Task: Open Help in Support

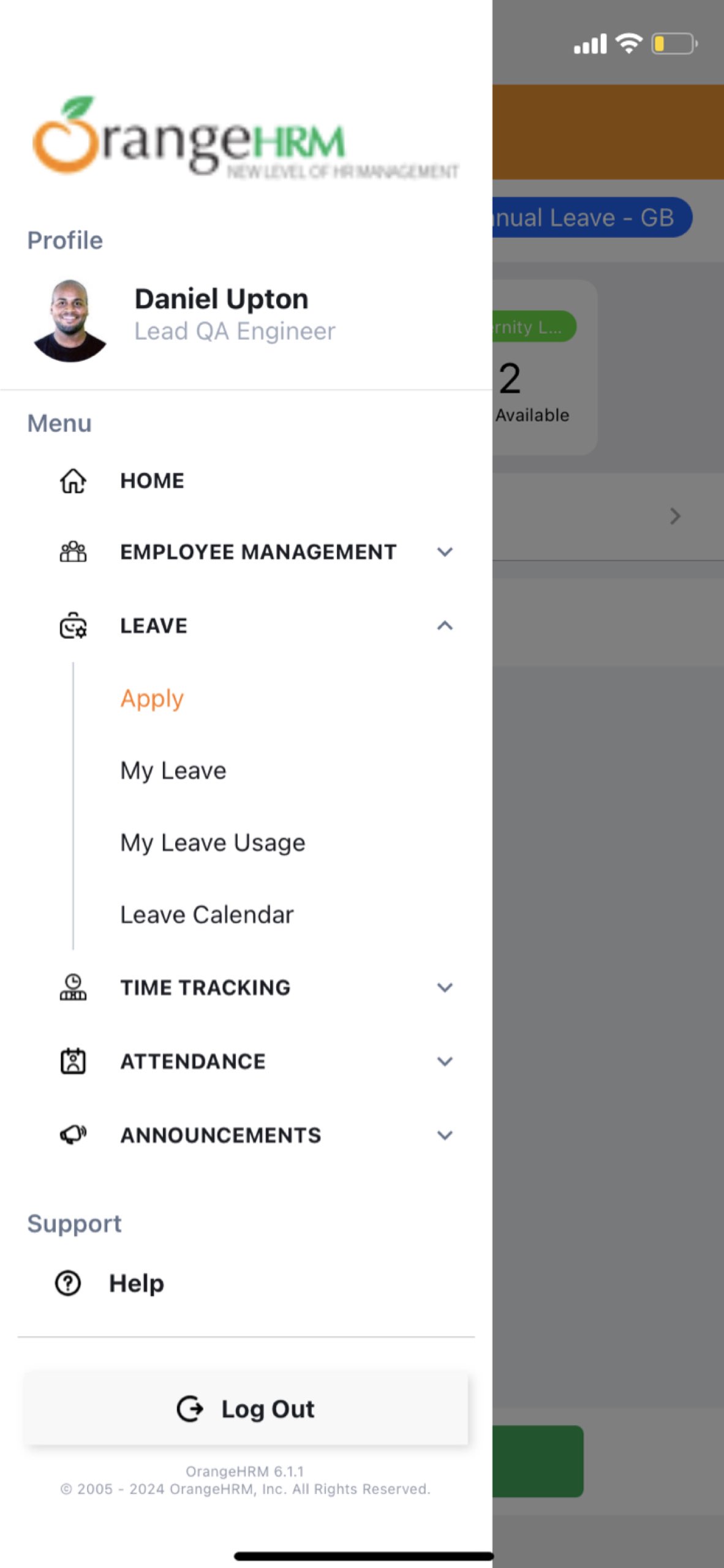Action: pos(136,1283)
